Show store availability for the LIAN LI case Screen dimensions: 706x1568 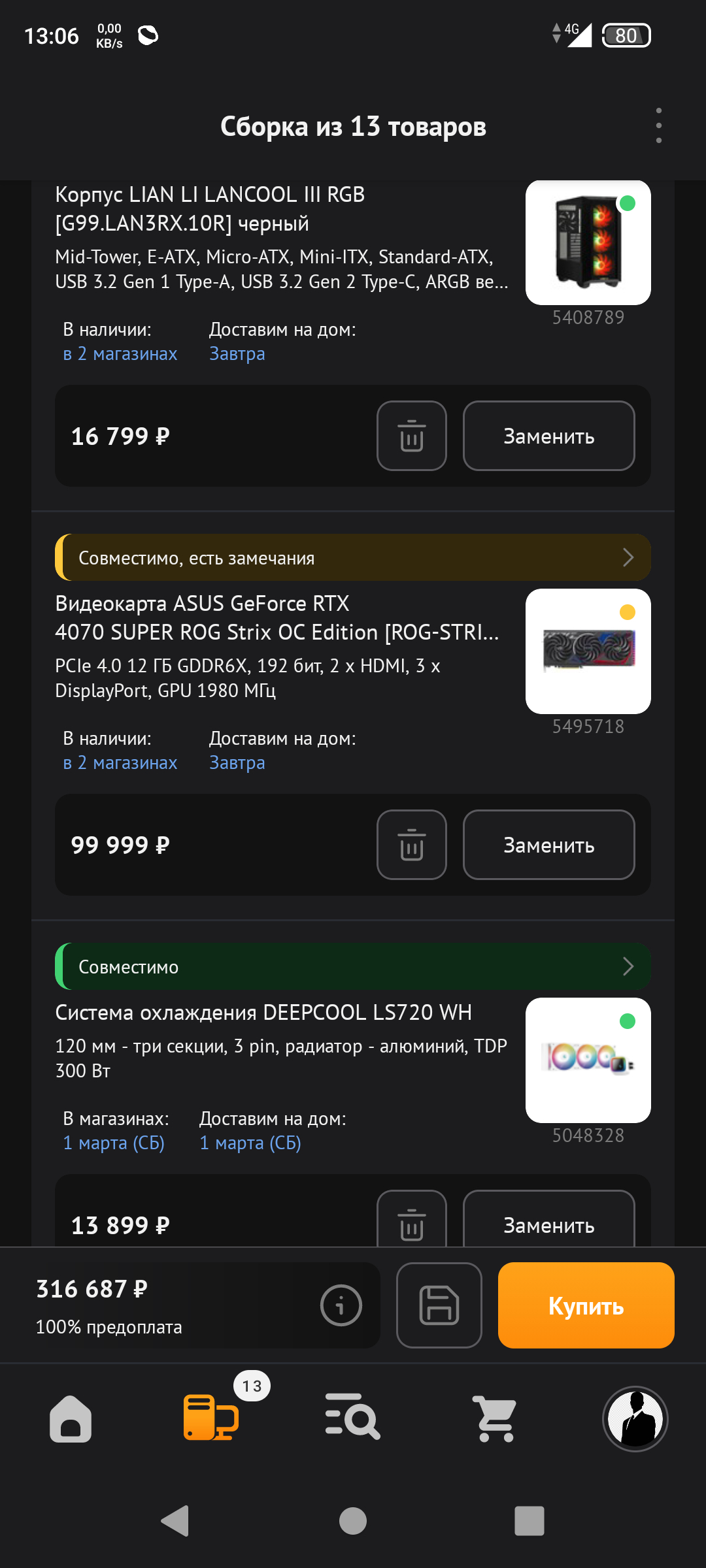click(120, 354)
